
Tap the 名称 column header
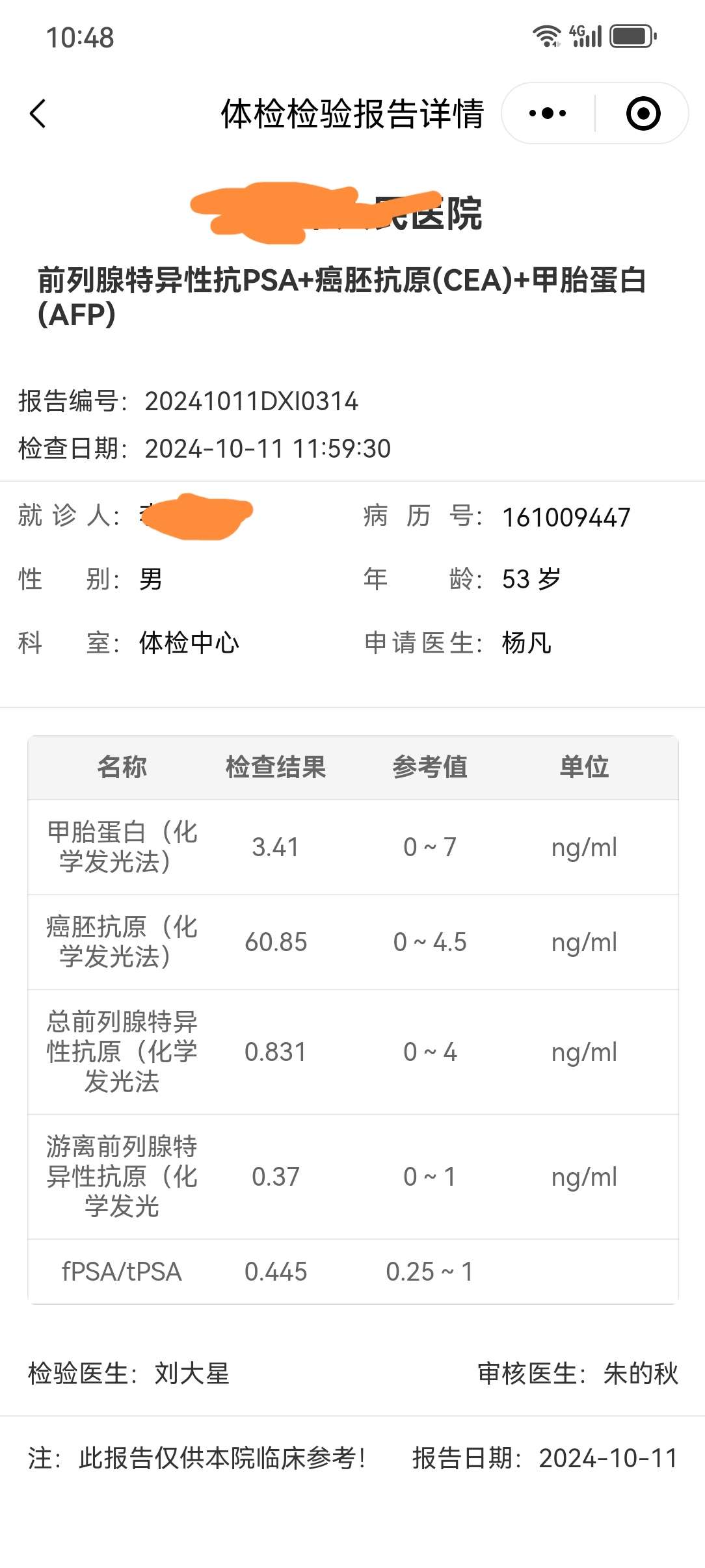[x=122, y=768]
